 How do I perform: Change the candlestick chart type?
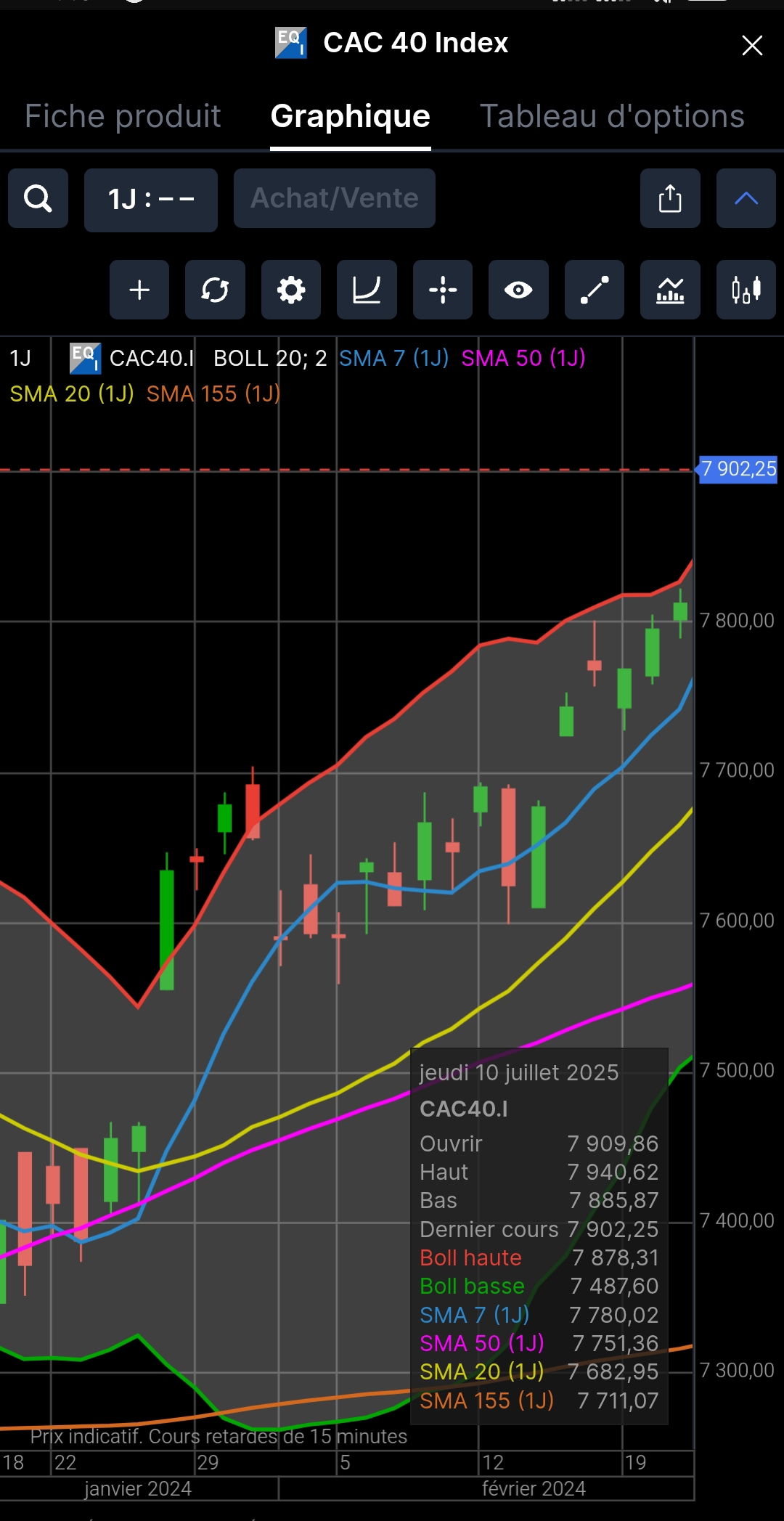(x=746, y=290)
